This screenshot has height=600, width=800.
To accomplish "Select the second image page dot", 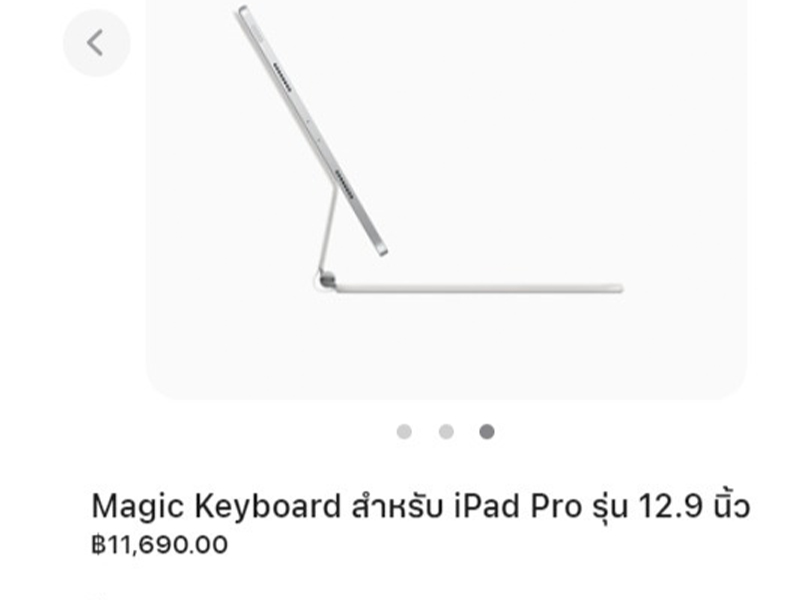I will pos(446,432).
